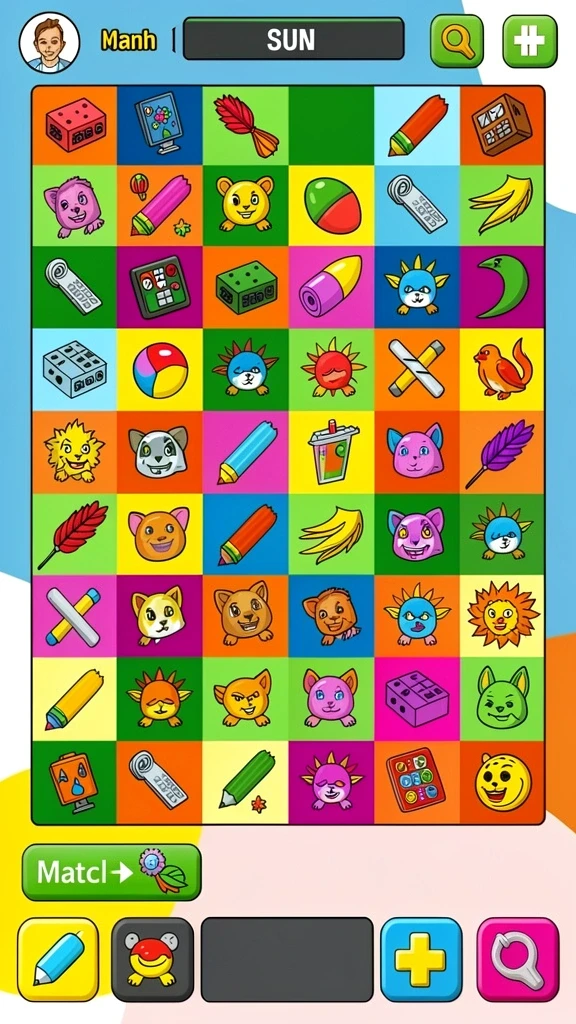Image resolution: width=576 pixels, height=1024 pixels.
Task: Select the purple and yellow capsule tile
Action: tap(331, 287)
